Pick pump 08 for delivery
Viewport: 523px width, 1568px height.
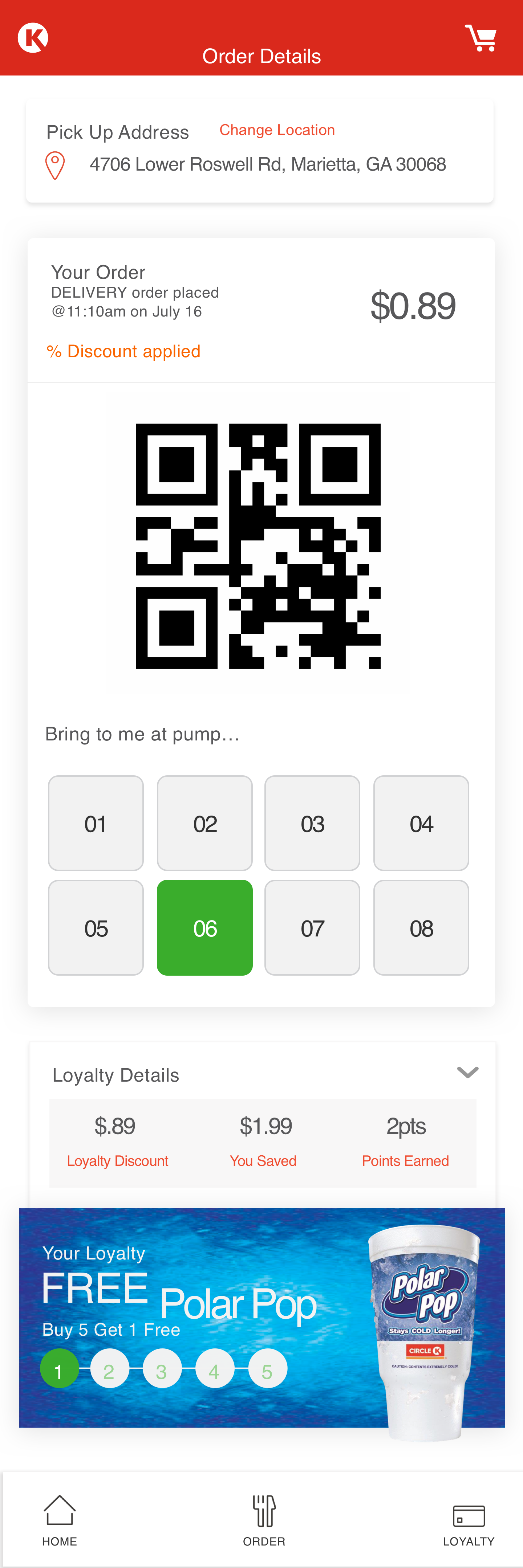(x=421, y=928)
